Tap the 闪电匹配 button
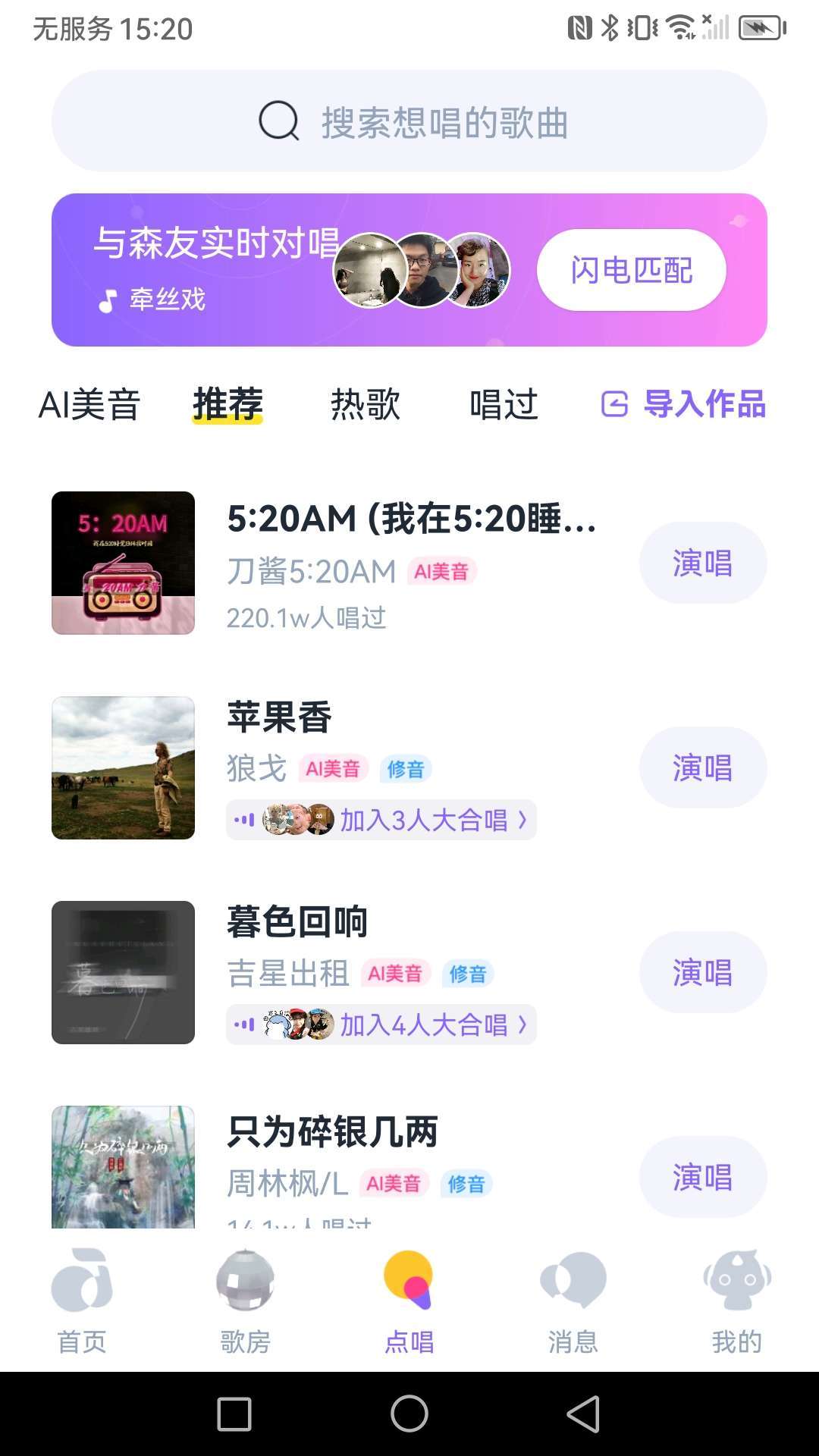 pyautogui.click(x=631, y=270)
